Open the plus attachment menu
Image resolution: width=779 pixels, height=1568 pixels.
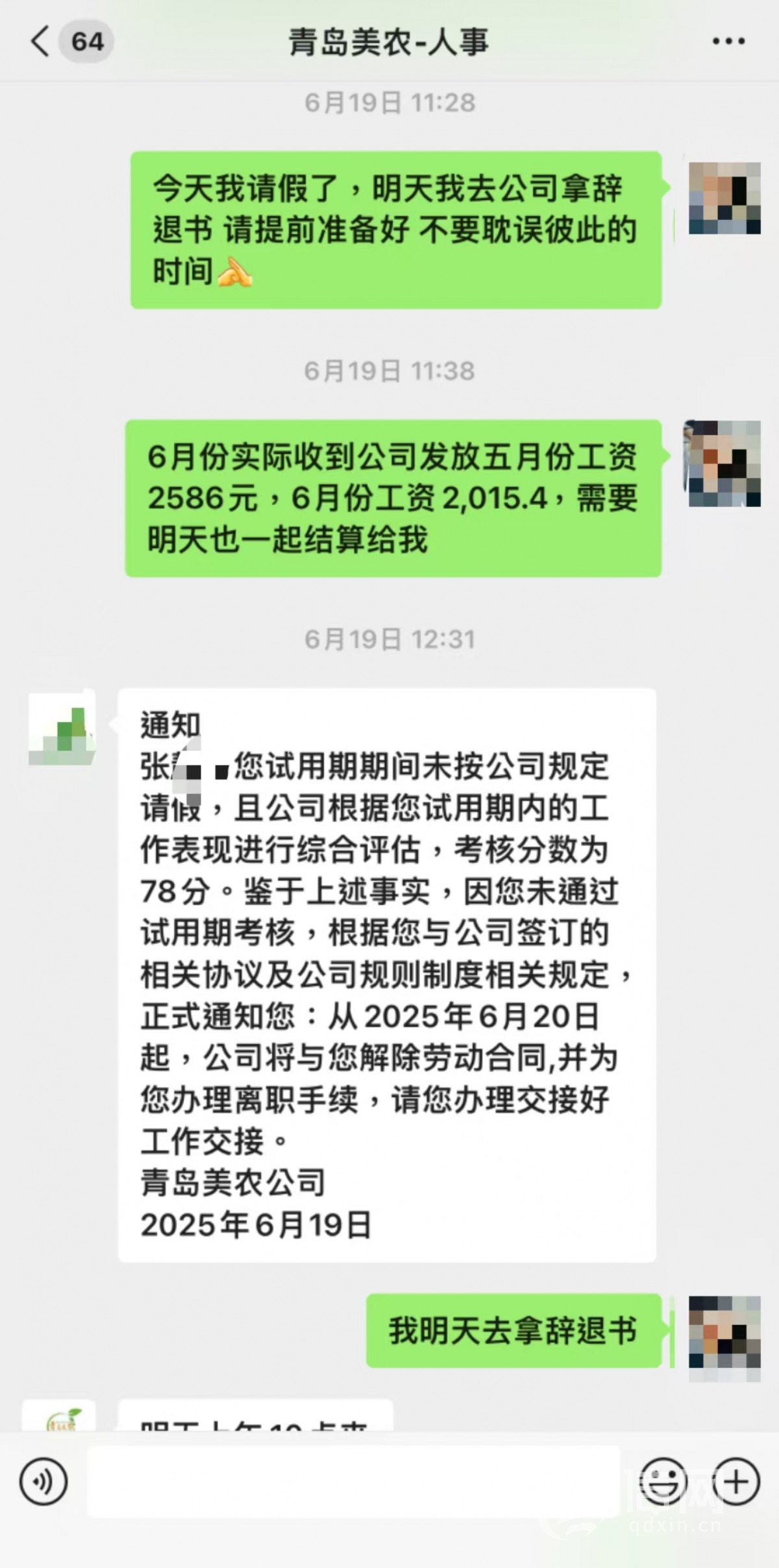coord(736,1482)
